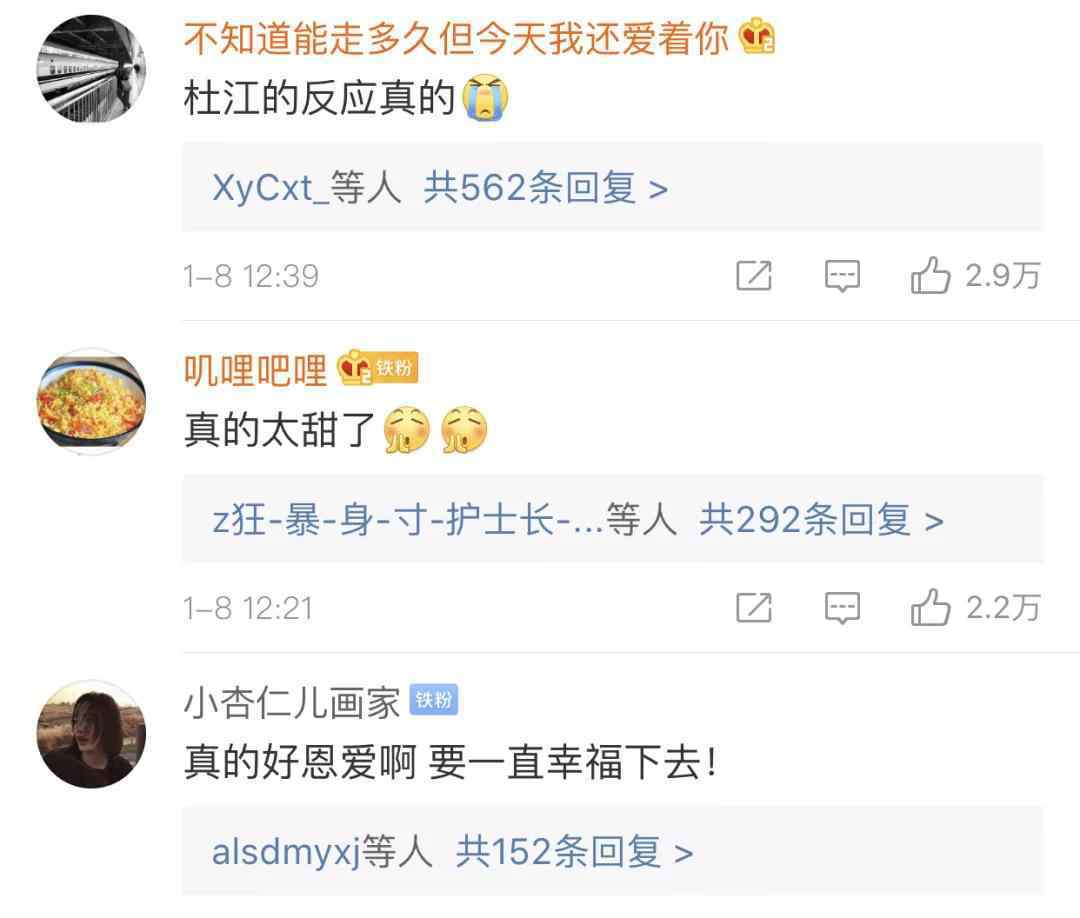Viewport: 1080px width, 918px height.
Task: Tap the fried rice avatar of 叽哩吧哩
Action: pos(91,402)
